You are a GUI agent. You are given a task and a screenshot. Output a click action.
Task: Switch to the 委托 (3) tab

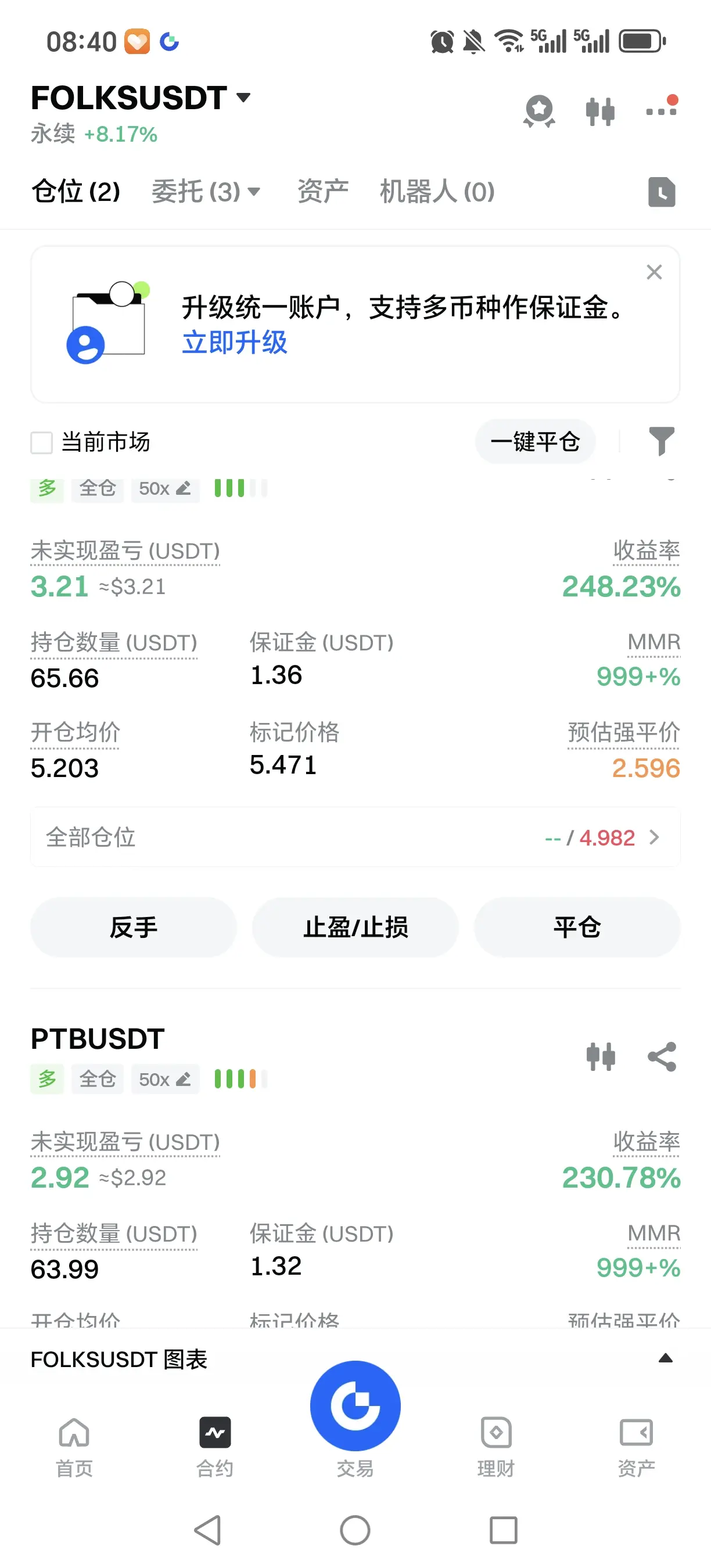click(x=205, y=192)
